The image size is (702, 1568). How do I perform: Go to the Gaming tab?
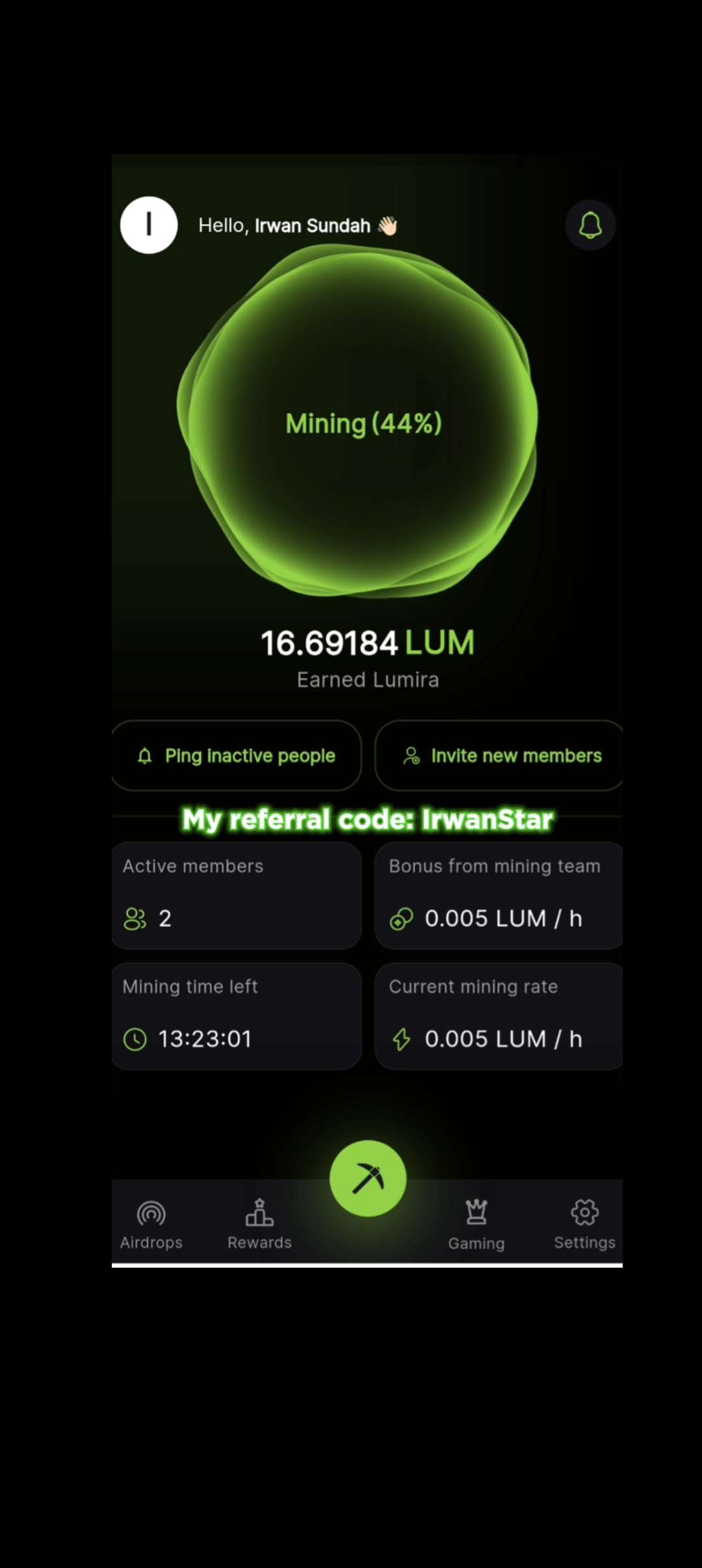(476, 1225)
